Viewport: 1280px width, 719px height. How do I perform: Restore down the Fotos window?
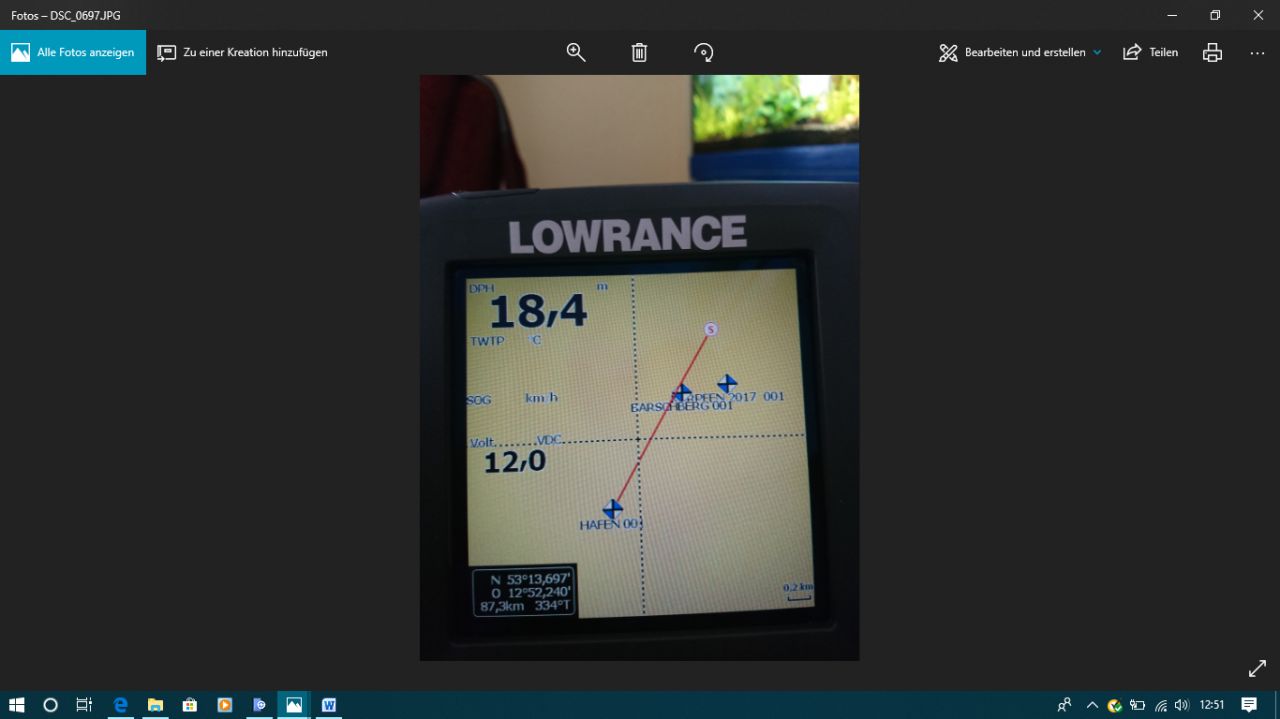(1215, 15)
